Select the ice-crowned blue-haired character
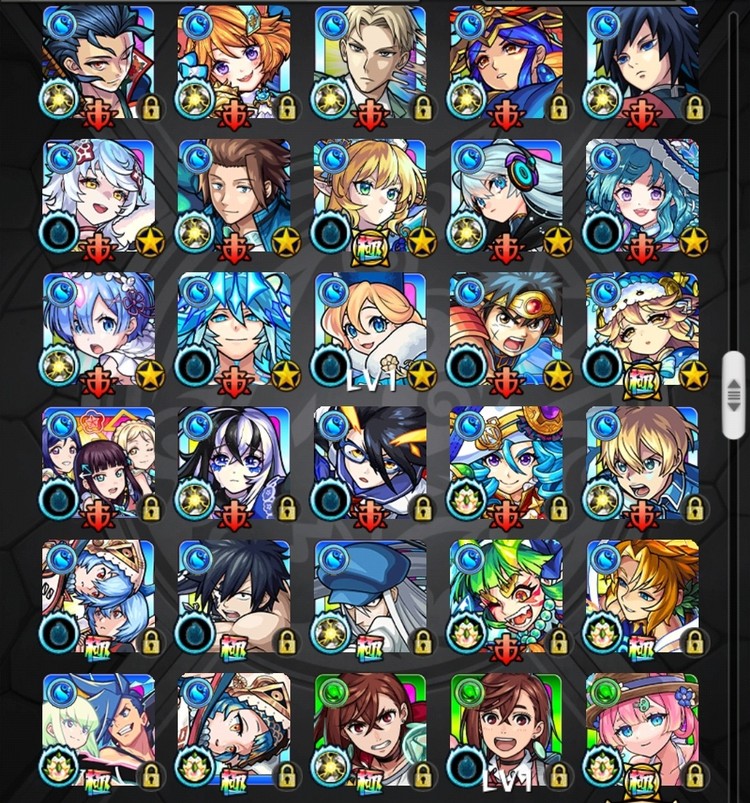 point(235,330)
